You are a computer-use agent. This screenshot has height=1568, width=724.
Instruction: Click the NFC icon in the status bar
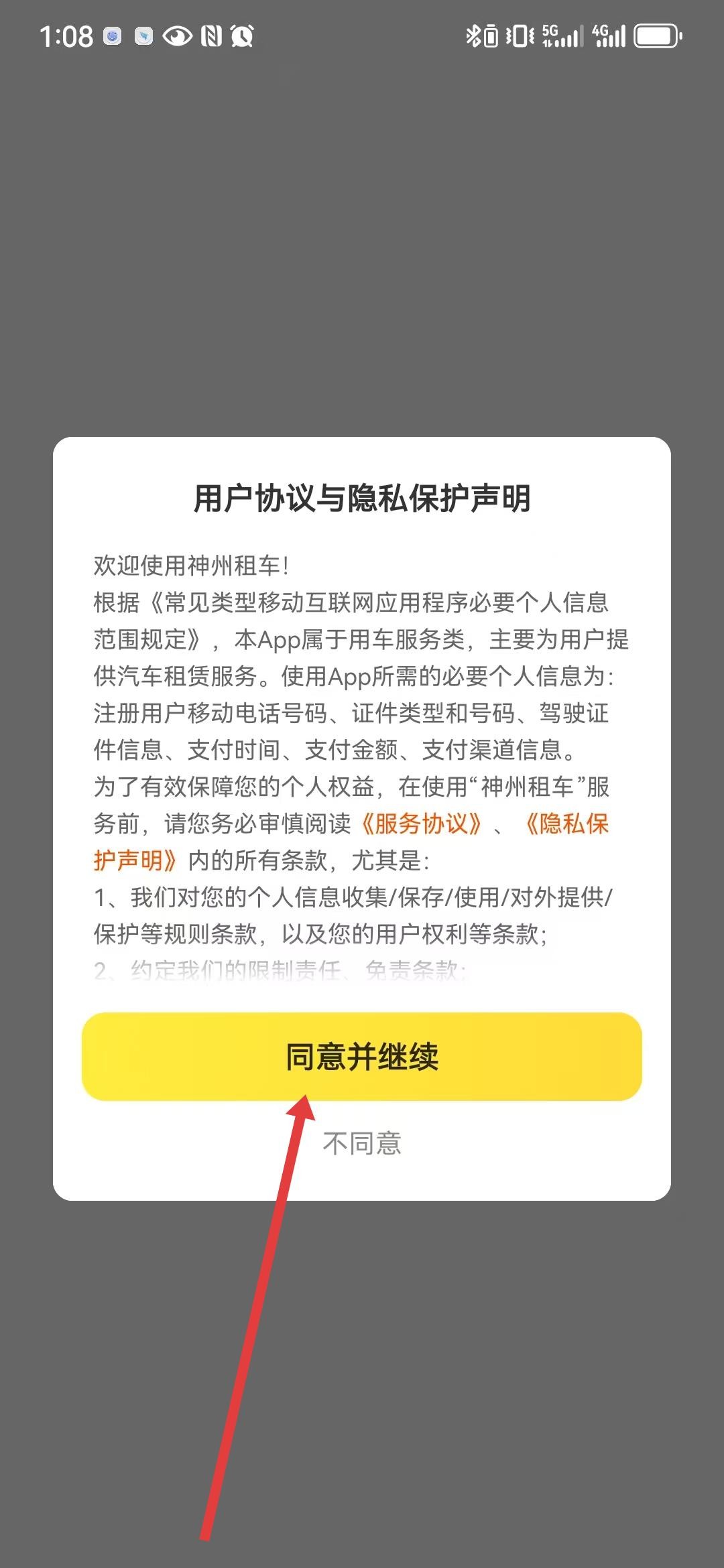pyautogui.click(x=211, y=37)
